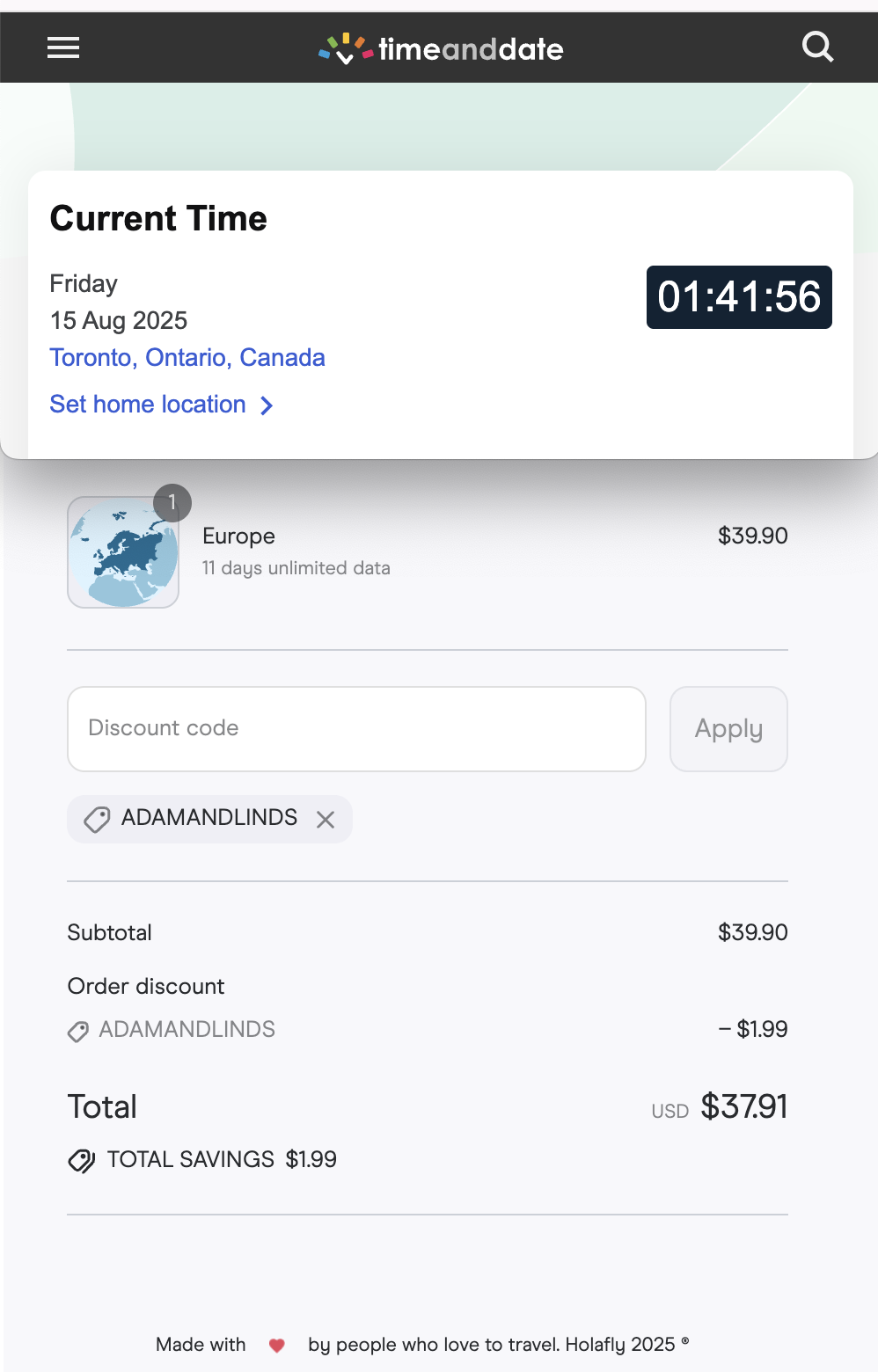
Task: Click the Europe globe thumbnail
Action: point(122,551)
